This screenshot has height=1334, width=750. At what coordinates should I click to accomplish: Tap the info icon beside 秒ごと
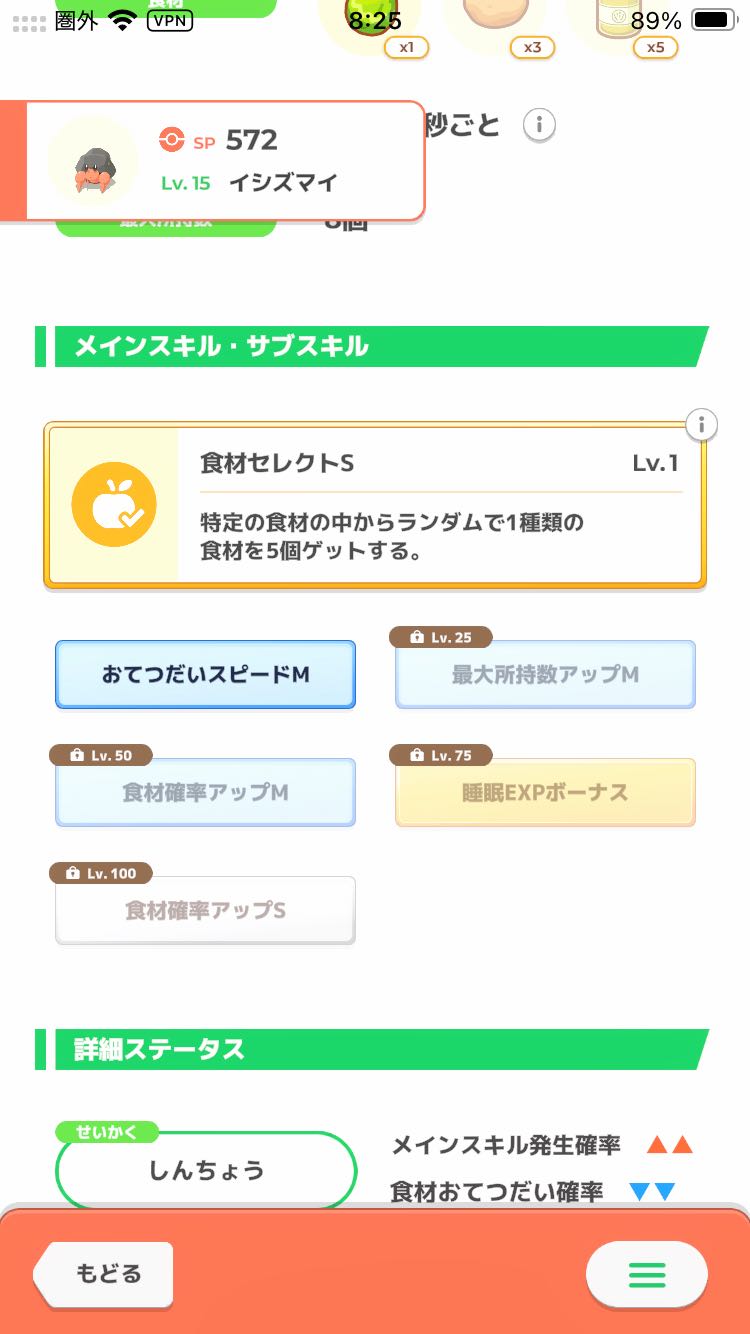[539, 125]
